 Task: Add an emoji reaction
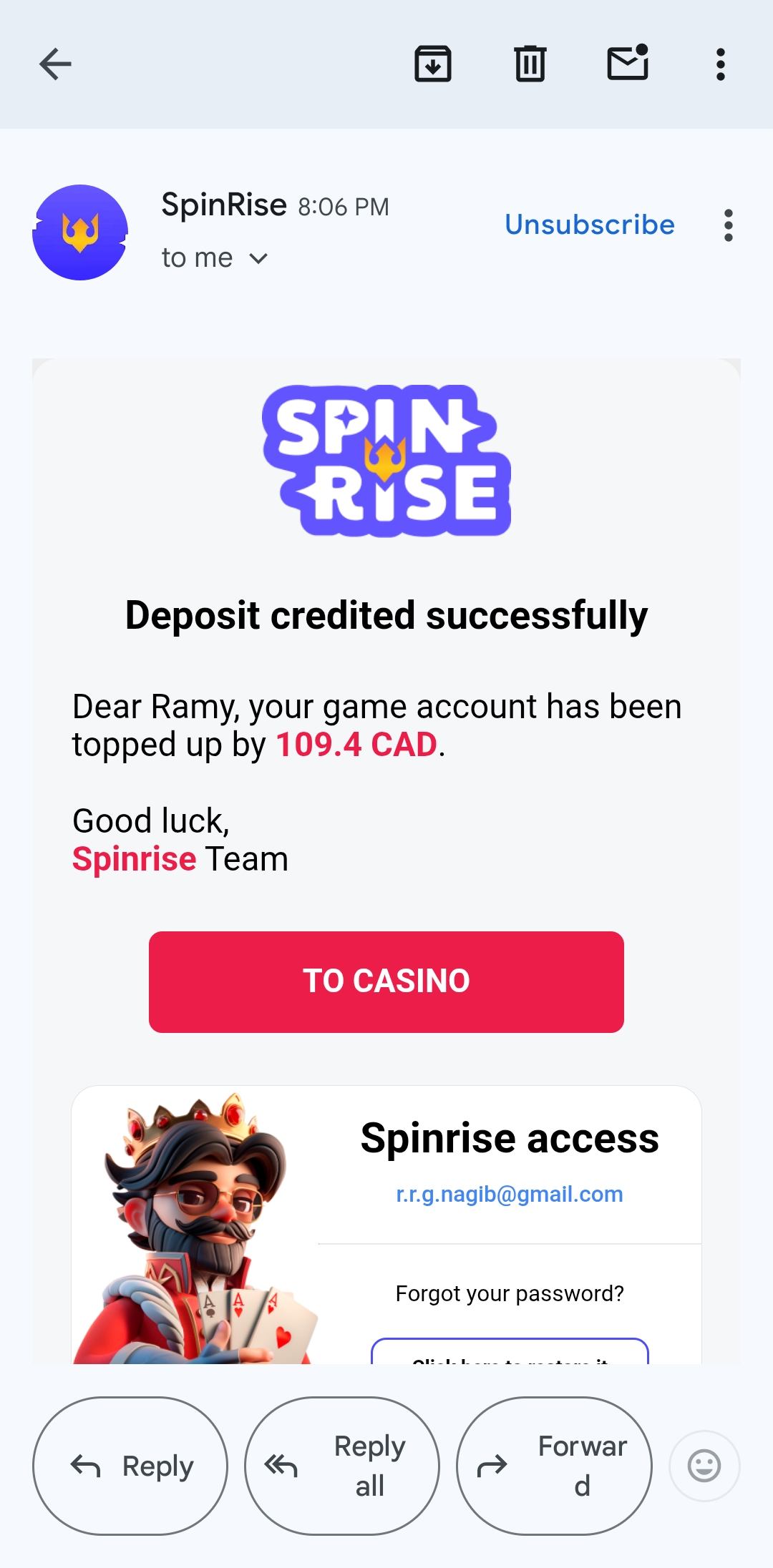coord(704,1466)
